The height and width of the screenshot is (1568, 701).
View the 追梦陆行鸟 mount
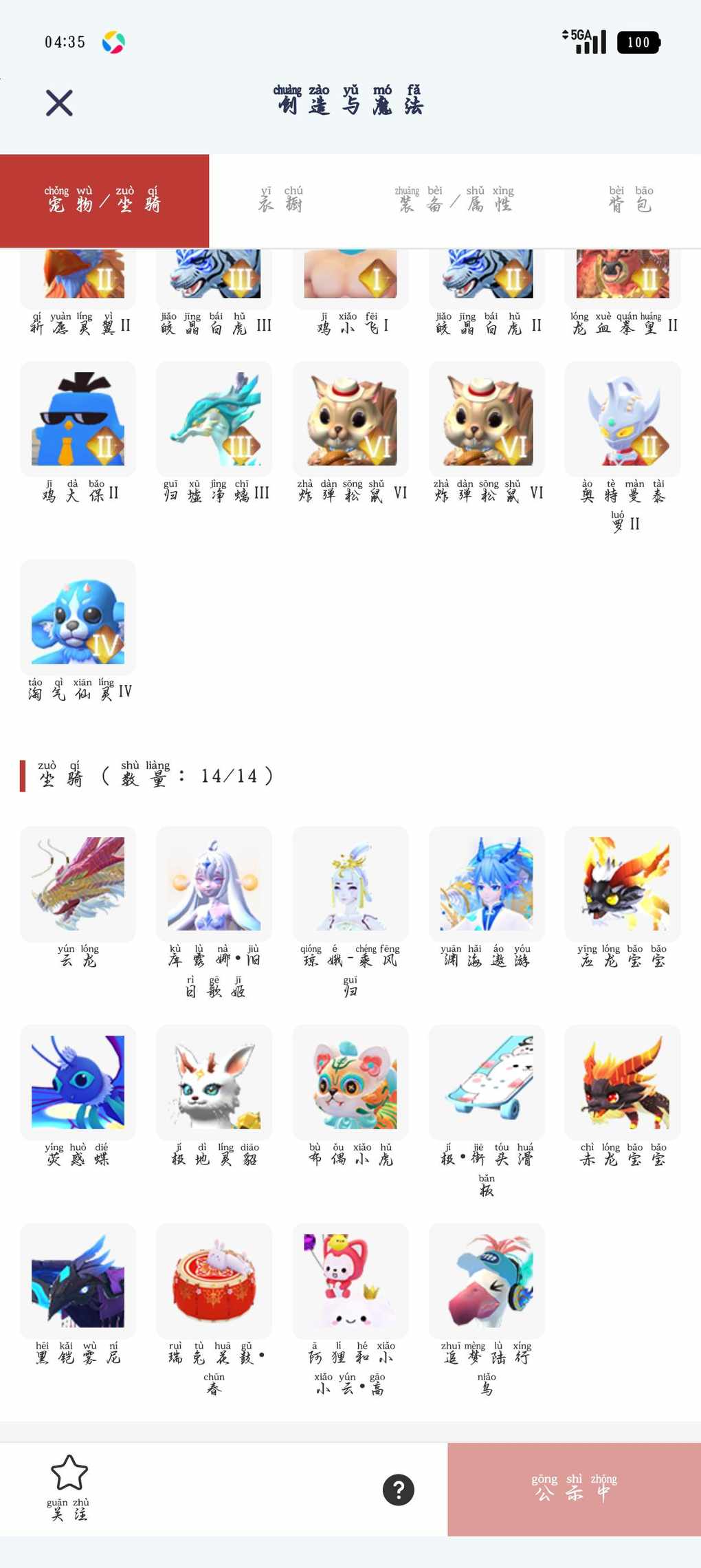(x=487, y=1281)
